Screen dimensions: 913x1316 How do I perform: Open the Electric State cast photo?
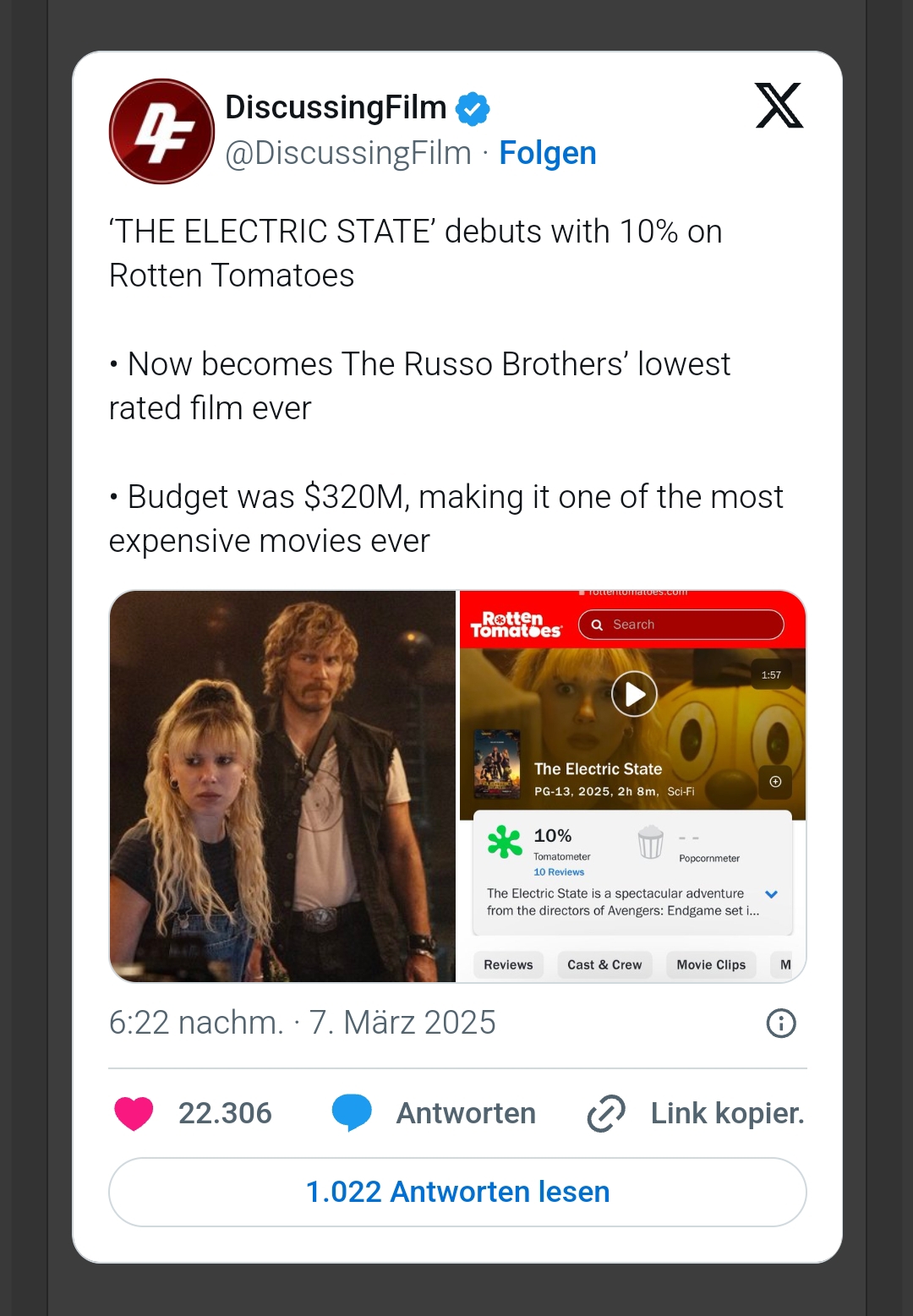(x=282, y=786)
